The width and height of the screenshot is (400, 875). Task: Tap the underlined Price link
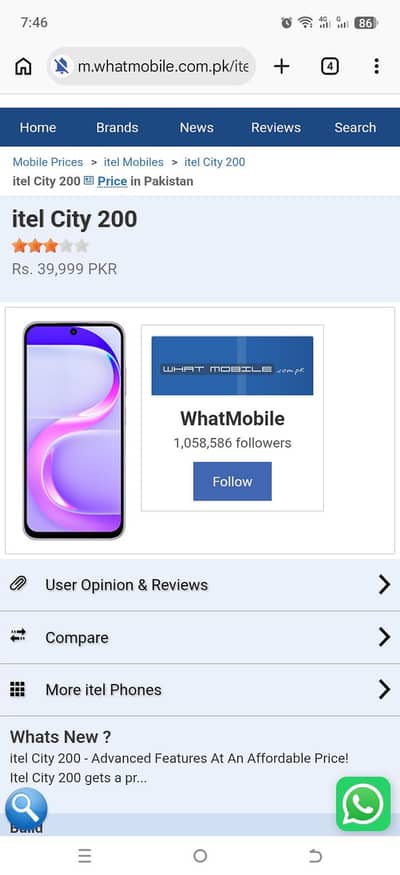(x=112, y=181)
